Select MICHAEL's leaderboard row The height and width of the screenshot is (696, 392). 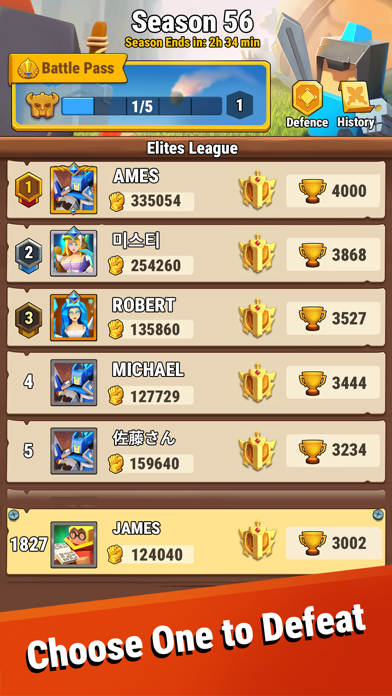[x=196, y=382]
